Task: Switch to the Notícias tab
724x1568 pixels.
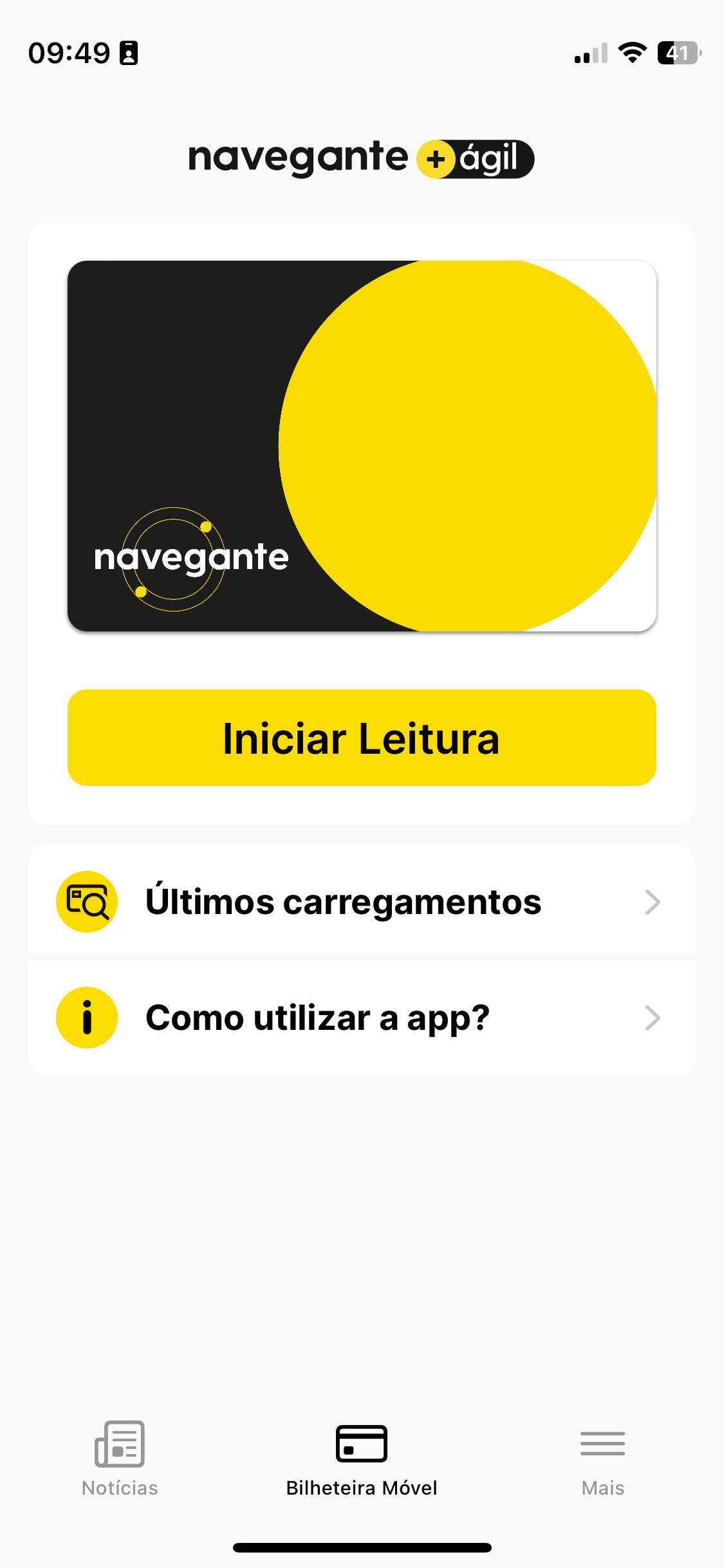Action: coord(120,1459)
